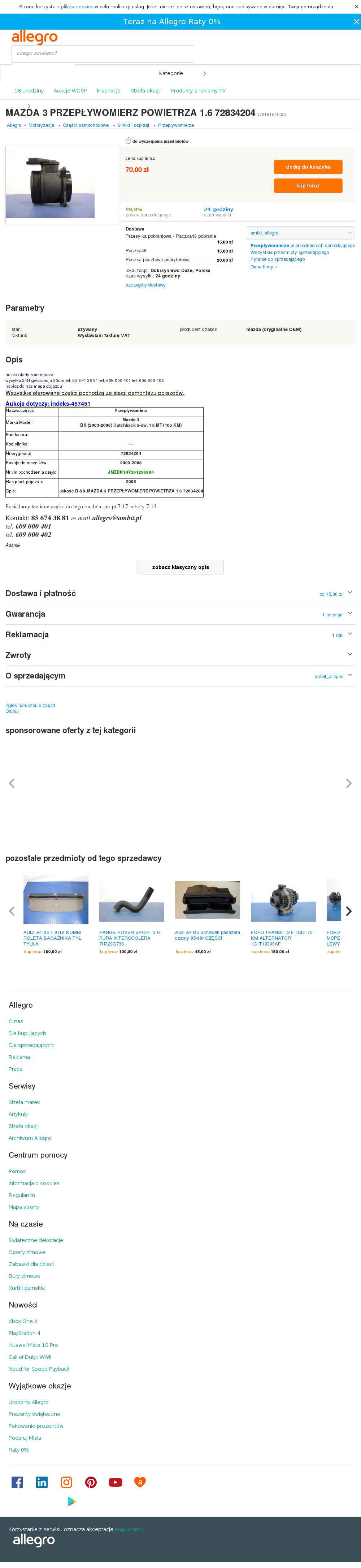Expand the Gwarancja section
Image resolution: width=361 pixels, height=1568 pixels.
coord(180,614)
